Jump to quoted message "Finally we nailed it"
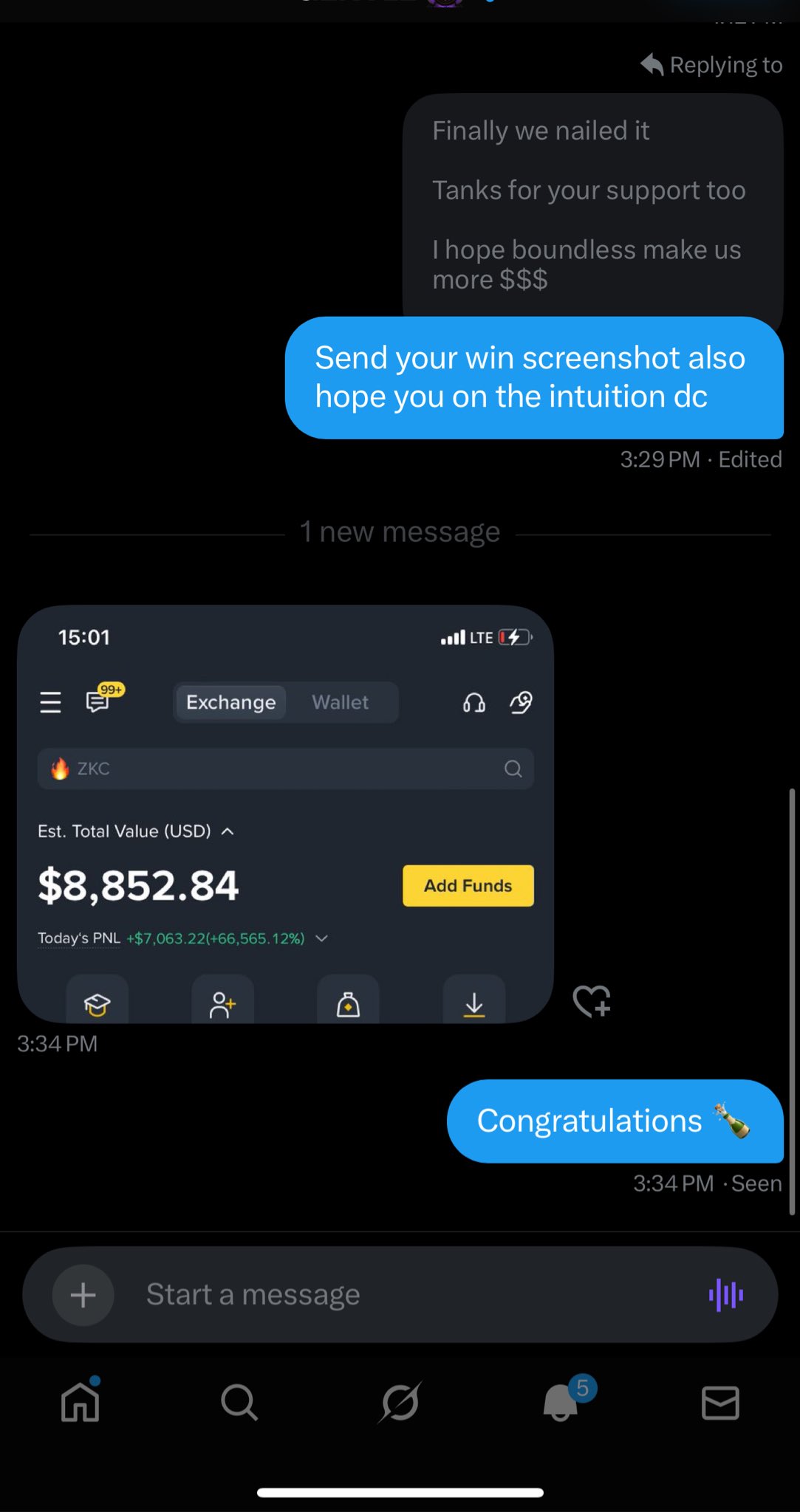Viewport: 800px width, 1512px height. (591, 205)
